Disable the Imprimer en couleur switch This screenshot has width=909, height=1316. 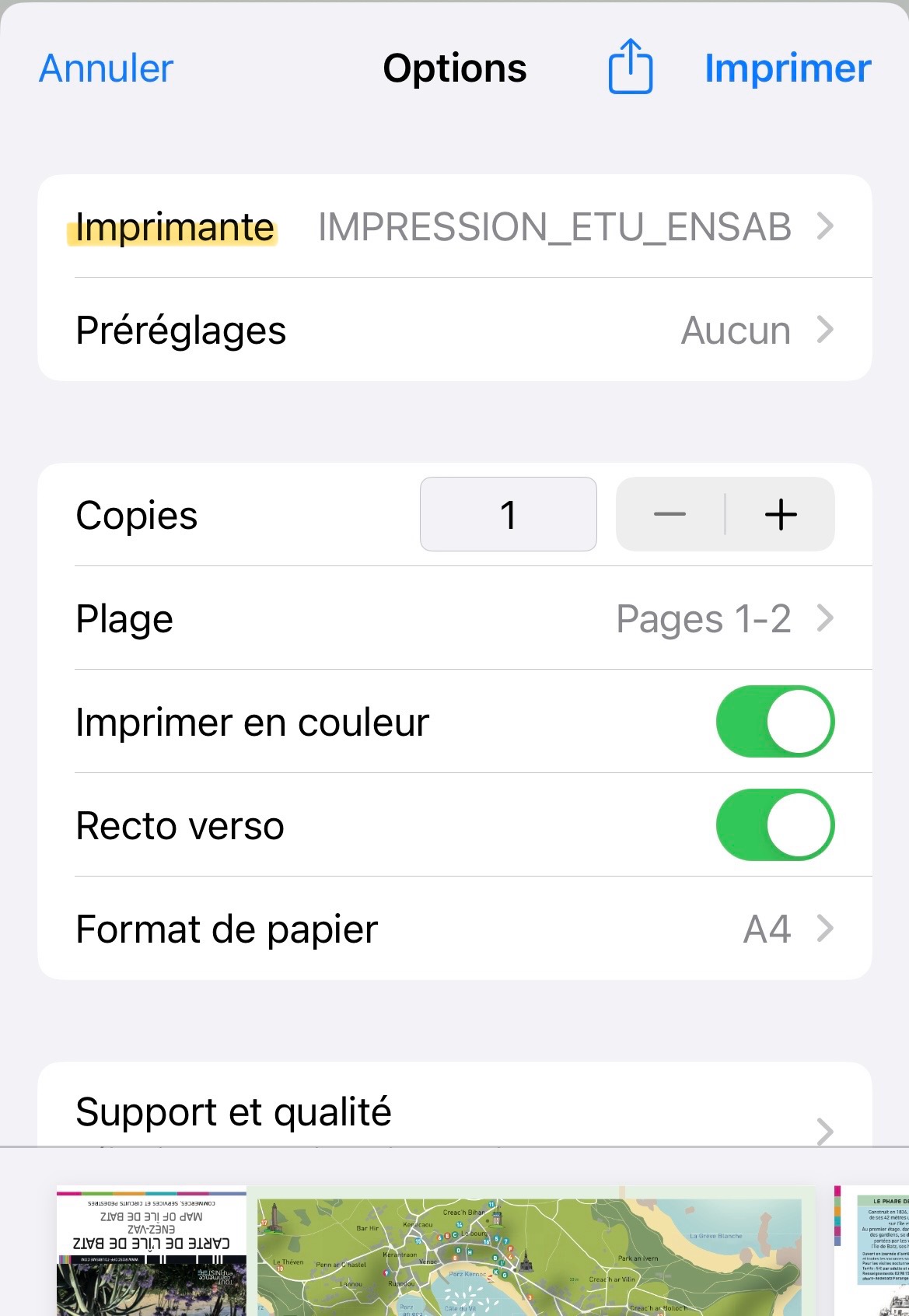click(x=774, y=722)
